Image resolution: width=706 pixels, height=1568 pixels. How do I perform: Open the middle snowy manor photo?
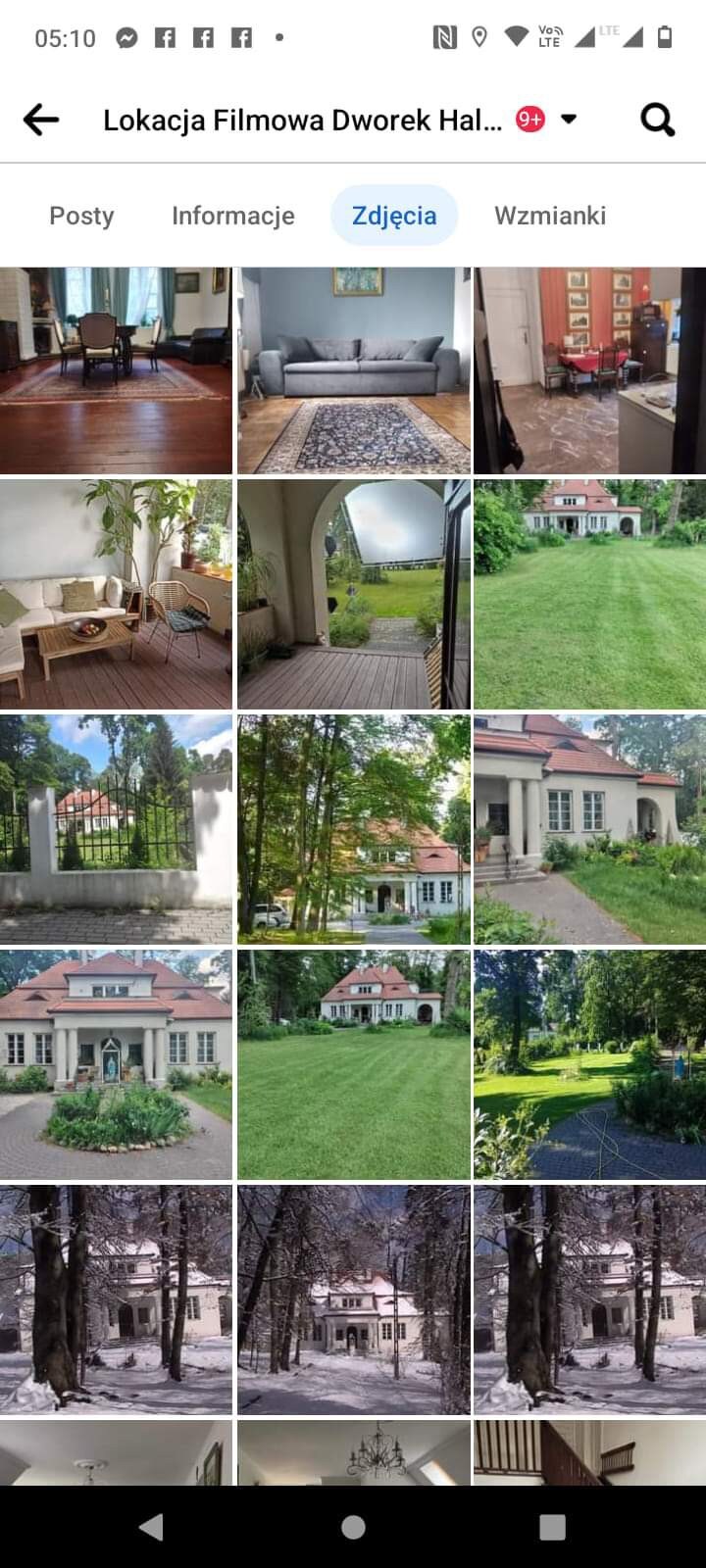(x=353, y=1299)
